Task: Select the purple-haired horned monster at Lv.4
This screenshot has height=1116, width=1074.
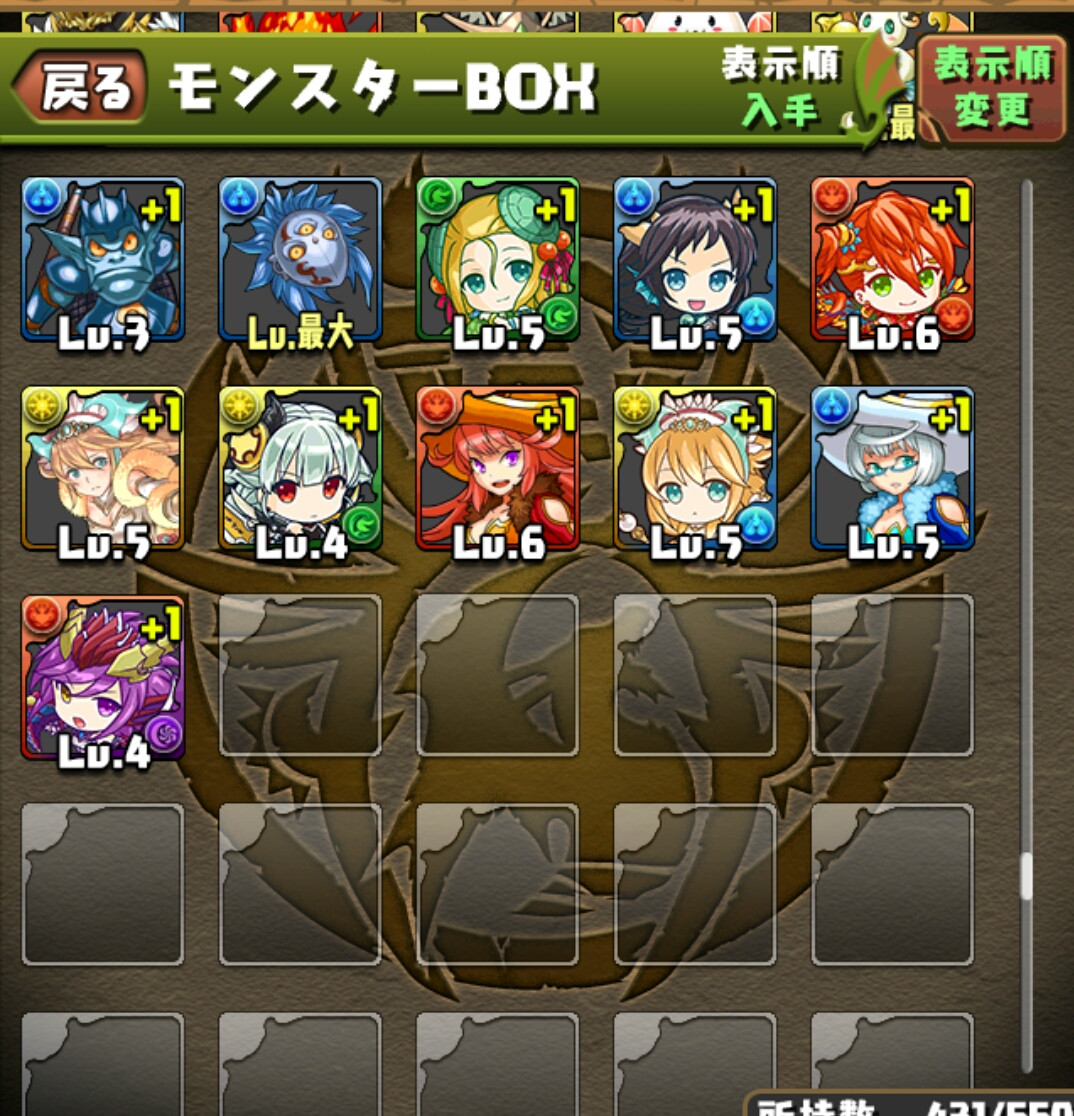Action: (103, 678)
